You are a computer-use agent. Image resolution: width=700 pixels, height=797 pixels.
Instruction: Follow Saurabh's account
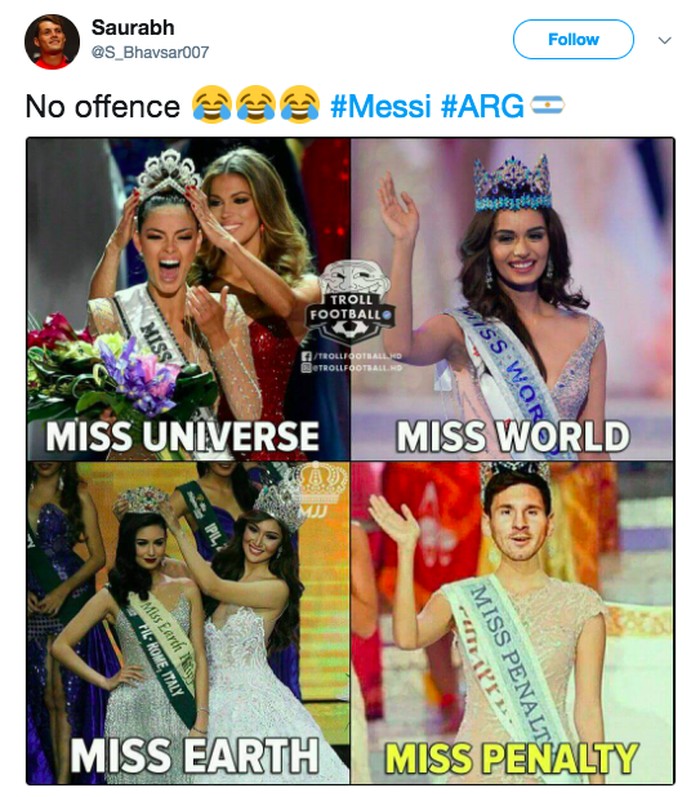[x=573, y=40]
